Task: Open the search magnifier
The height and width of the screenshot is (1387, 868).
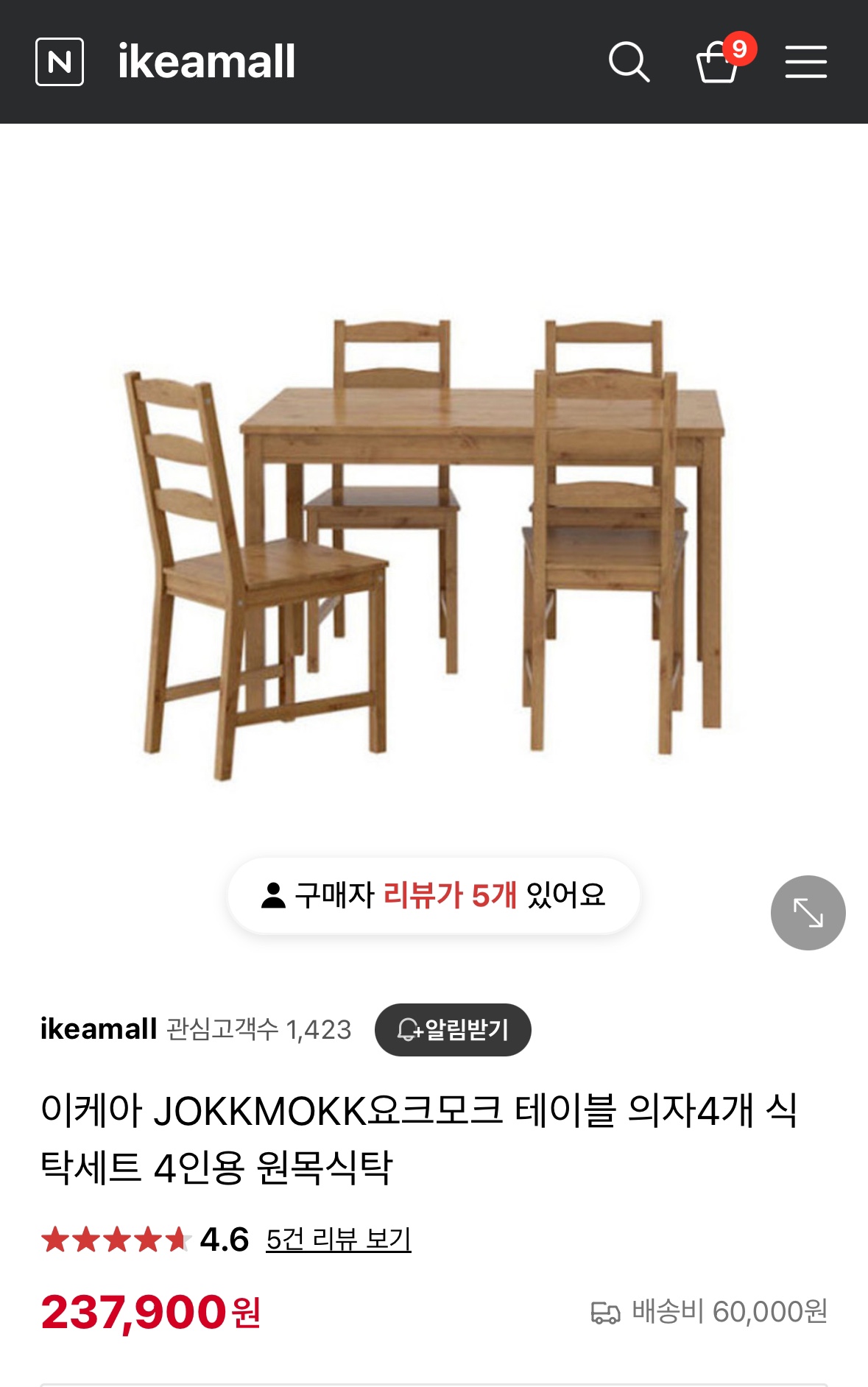Action: pos(629,62)
